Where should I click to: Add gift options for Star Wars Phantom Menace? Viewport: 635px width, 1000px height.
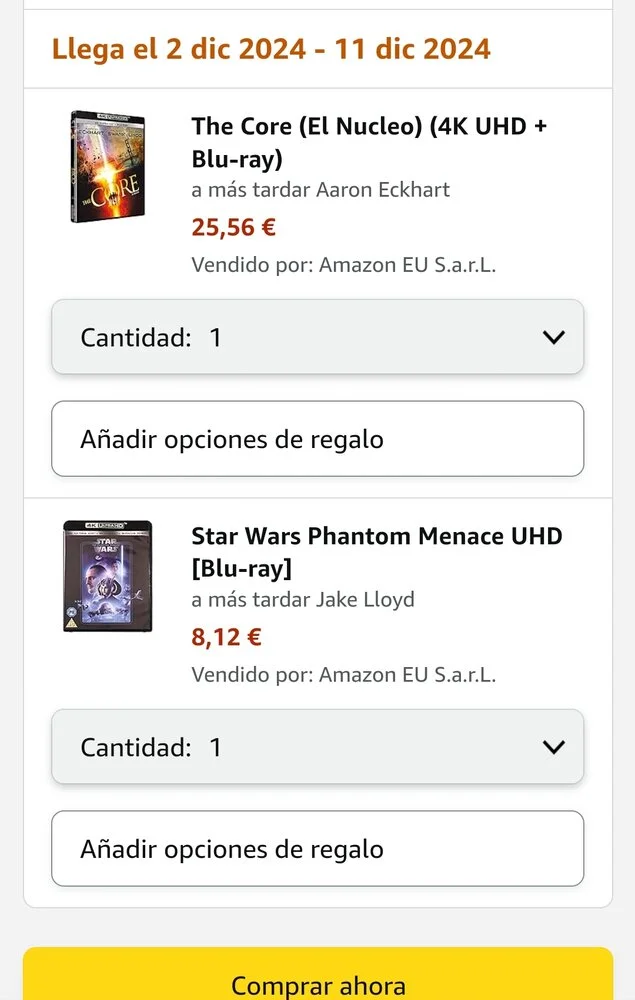pyautogui.click(x=317, y=849)
